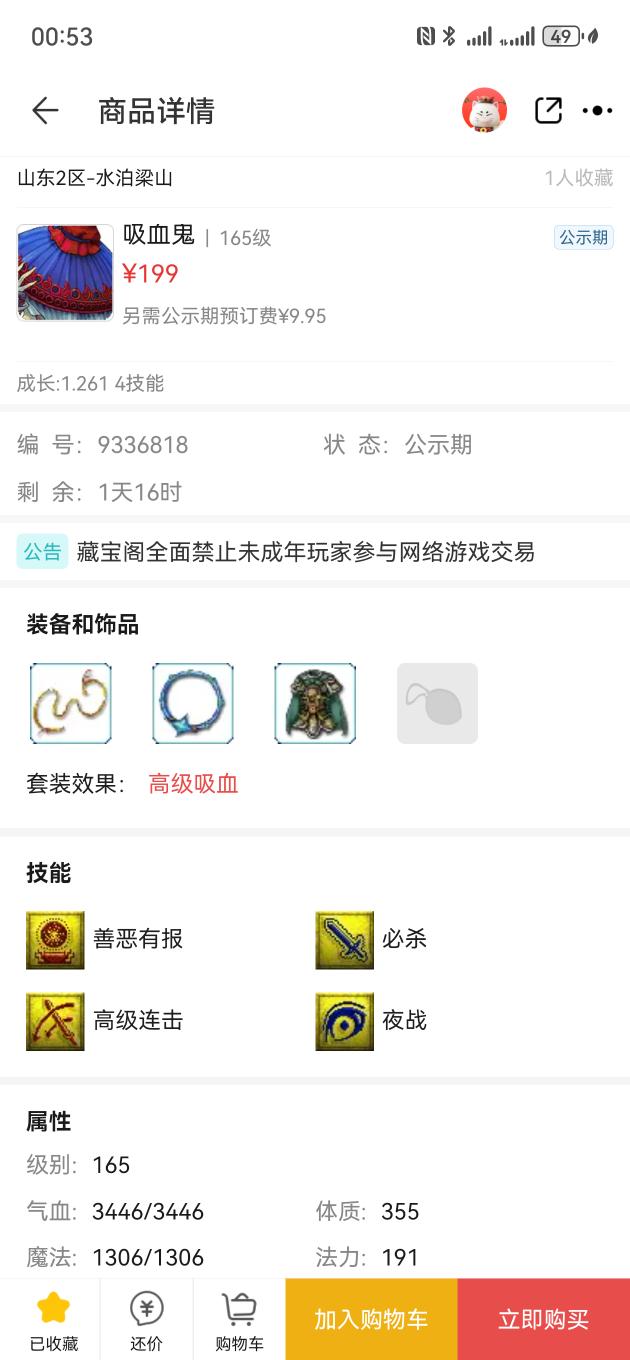The height and width of the screenshot is (1360, 630).
Task: View the 善恶有报 skill details
Action: pyautogui.click(x=55, y=939)
